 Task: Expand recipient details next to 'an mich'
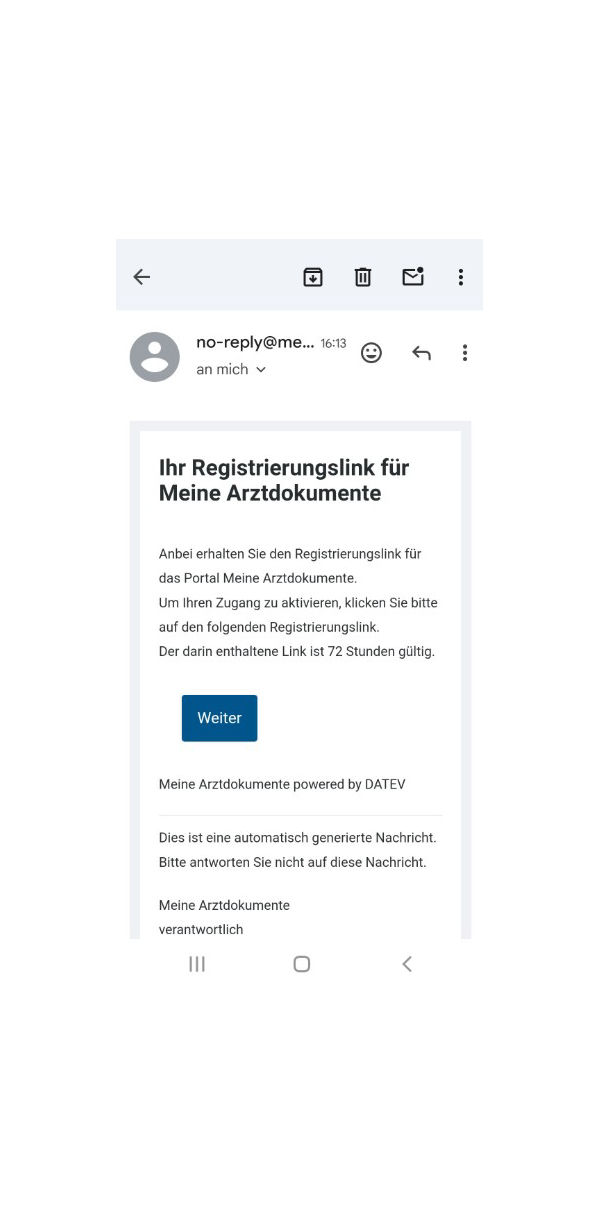261,370
